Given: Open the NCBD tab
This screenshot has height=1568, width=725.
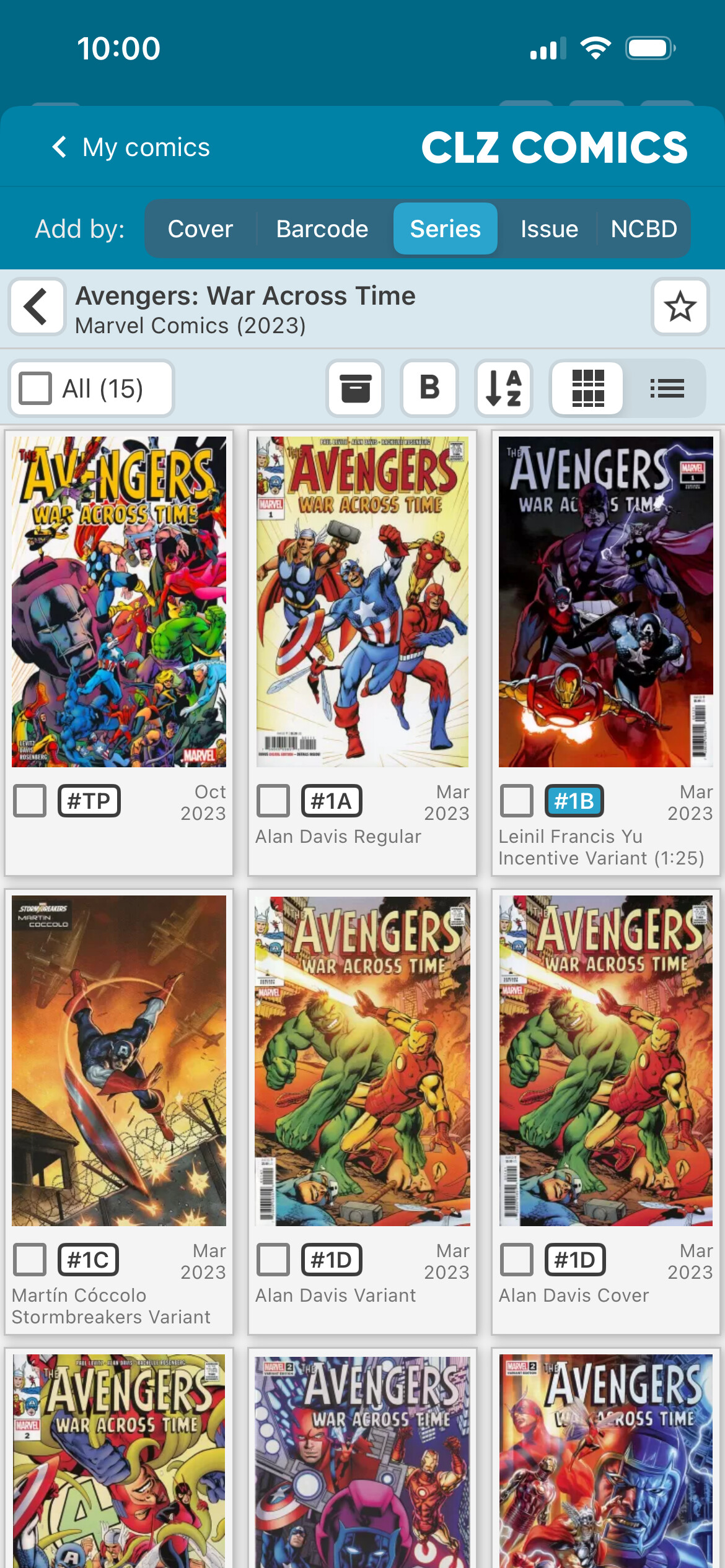Looking at the screenshot, I should (x=643, y=229).
